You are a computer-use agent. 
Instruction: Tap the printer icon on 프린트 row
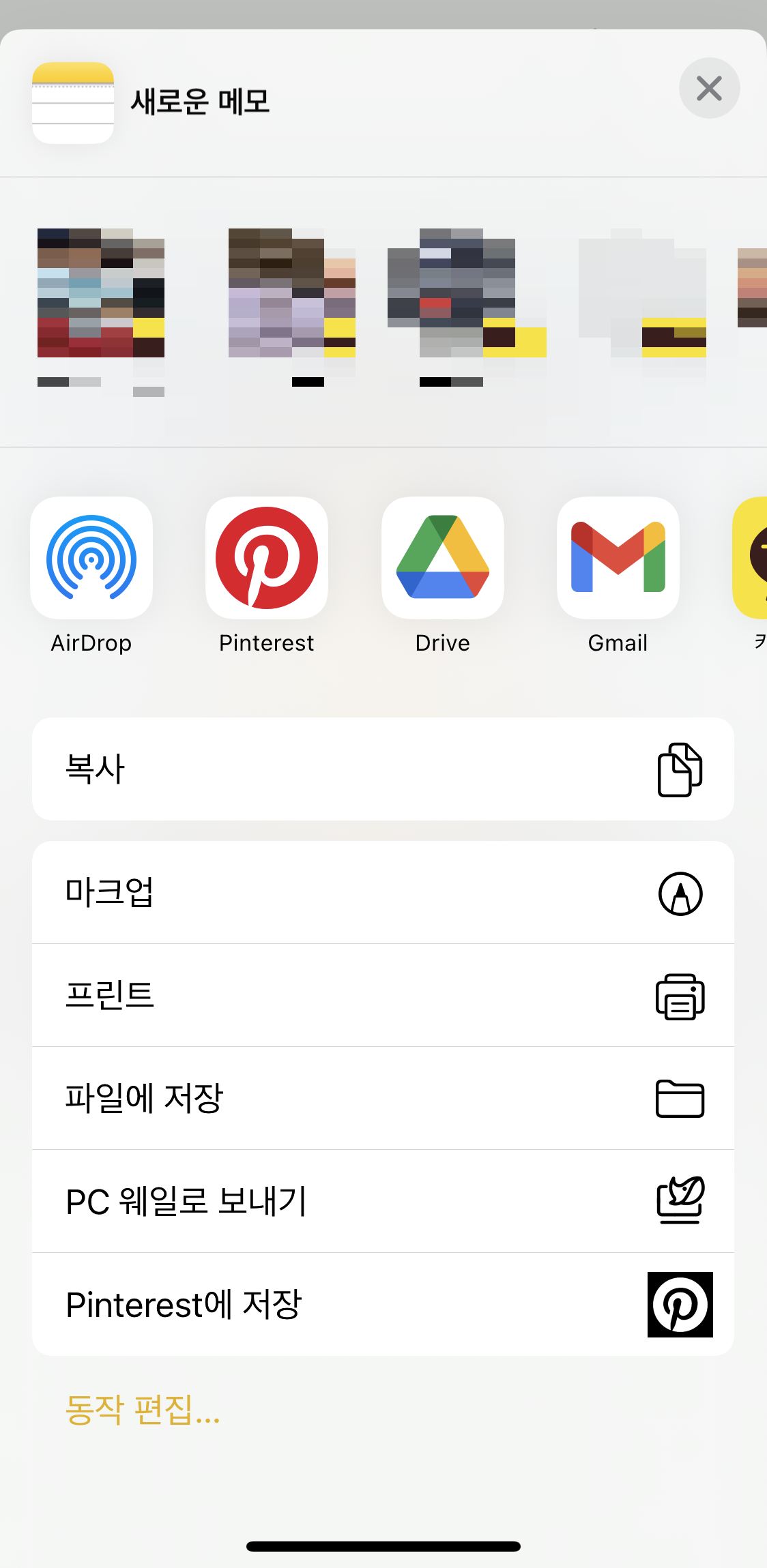click(680, 996)
